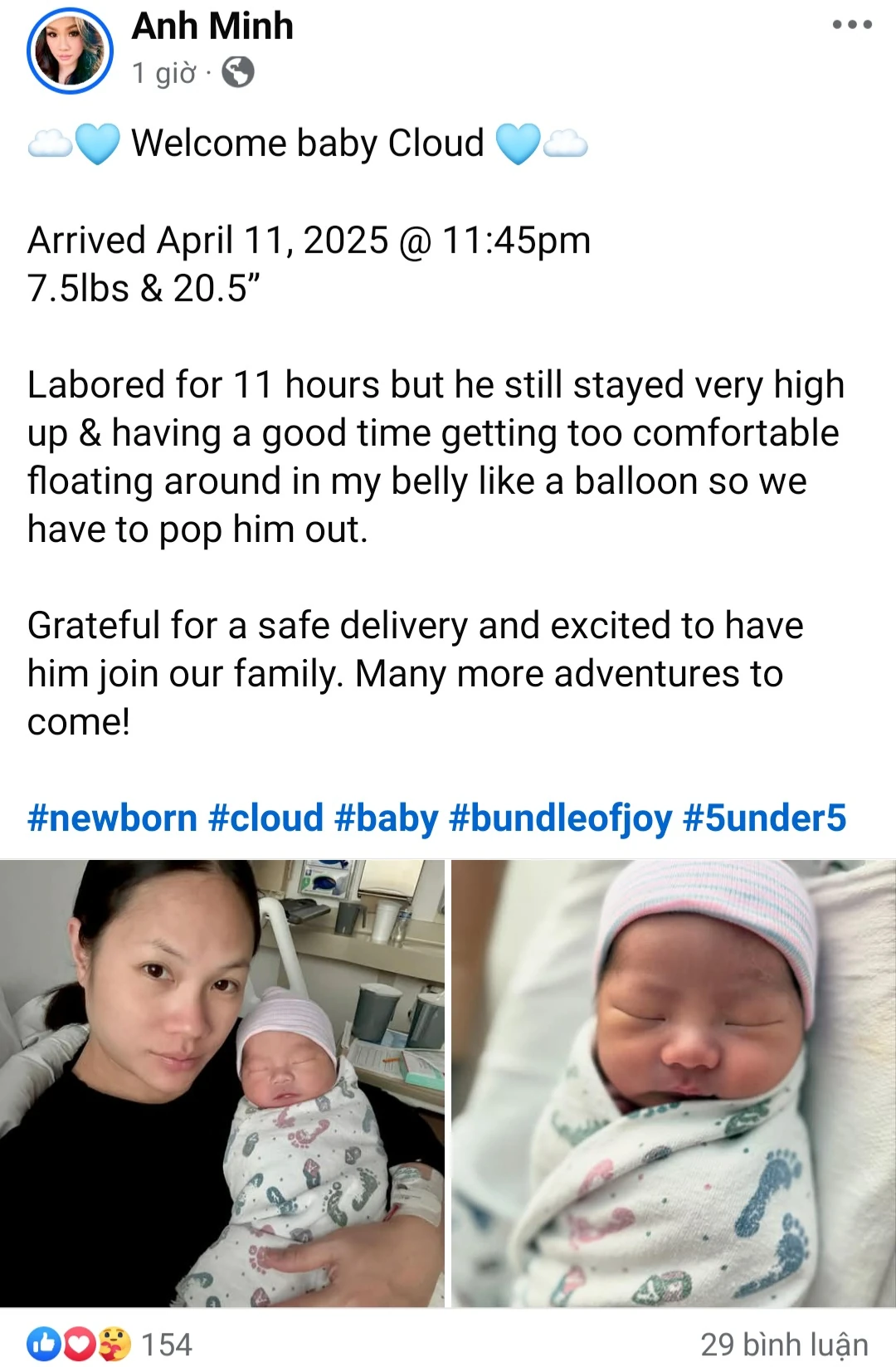The image size is (896, 1367).
Task: View the close-up photo of sleeping baby
Action: [x=674, y=1083]
